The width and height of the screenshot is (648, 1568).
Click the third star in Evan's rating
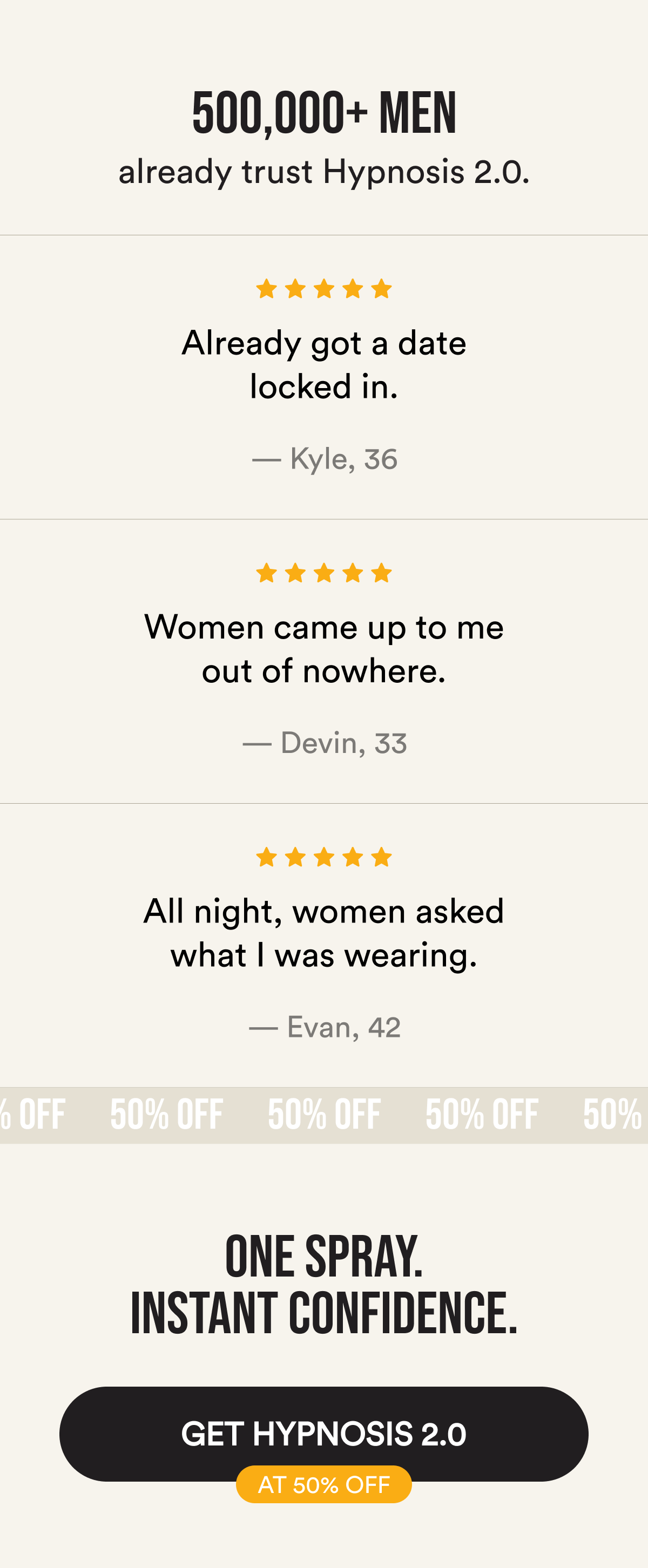click(x=325, y=858)
